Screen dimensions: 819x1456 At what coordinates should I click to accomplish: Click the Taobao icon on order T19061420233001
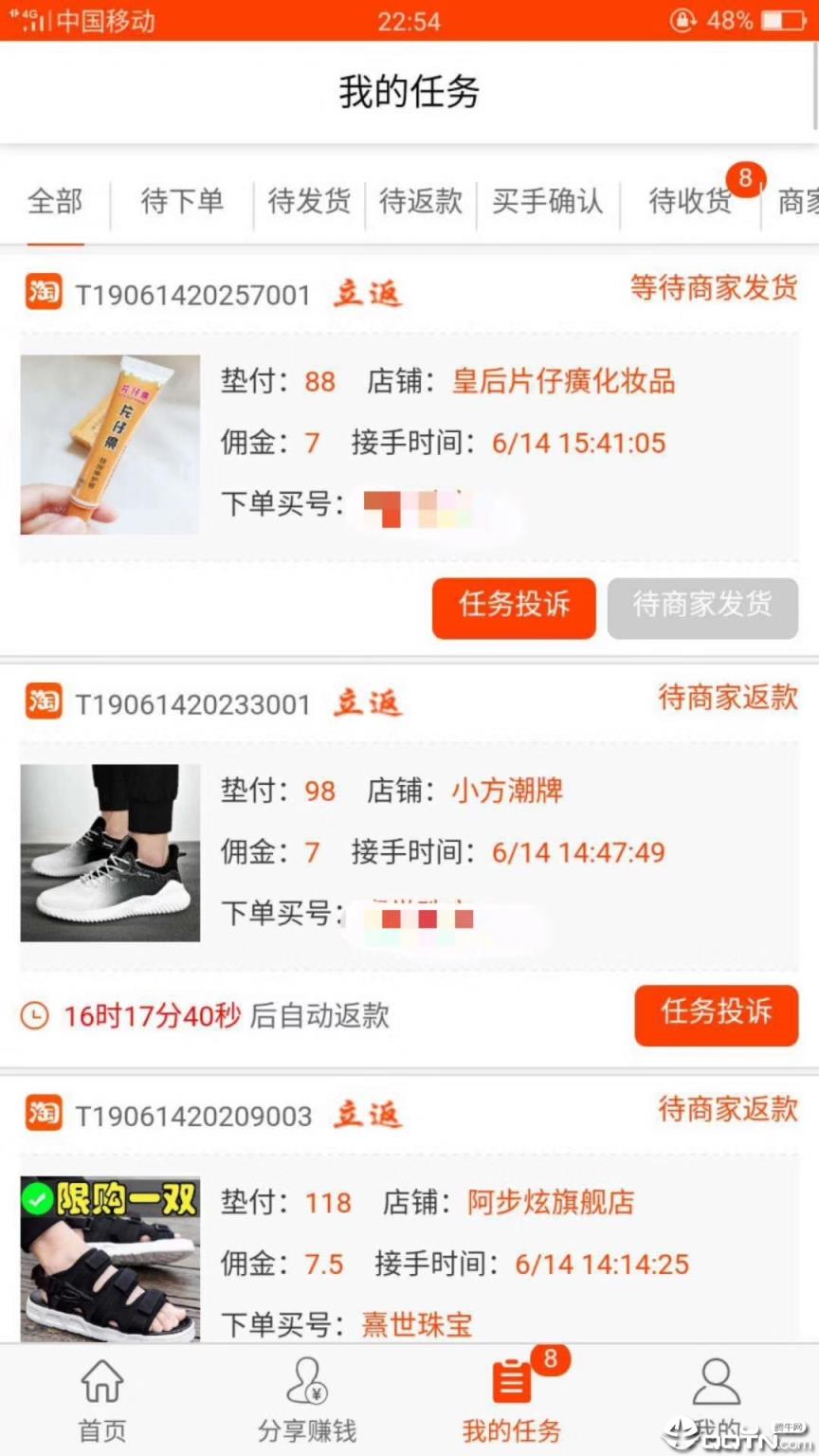[x=43, y=702]
